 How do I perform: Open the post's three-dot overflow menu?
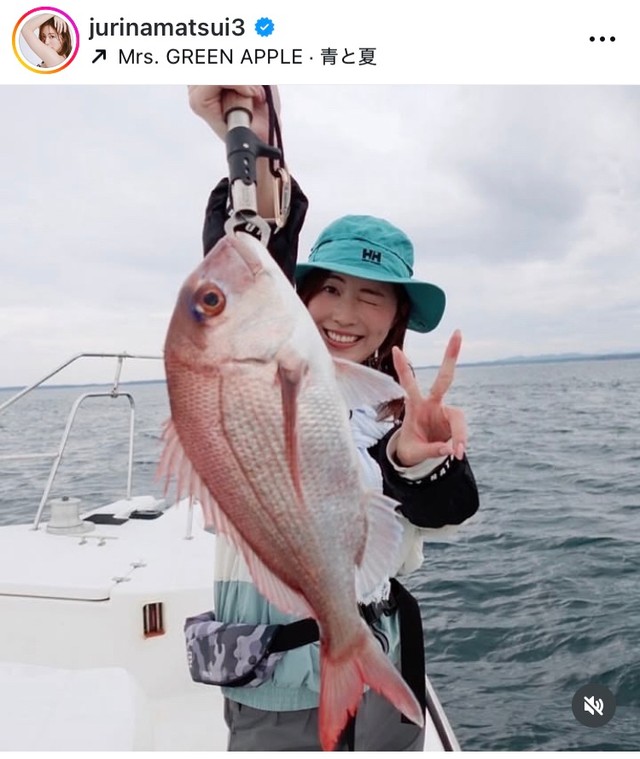click(x=601, y=39)
